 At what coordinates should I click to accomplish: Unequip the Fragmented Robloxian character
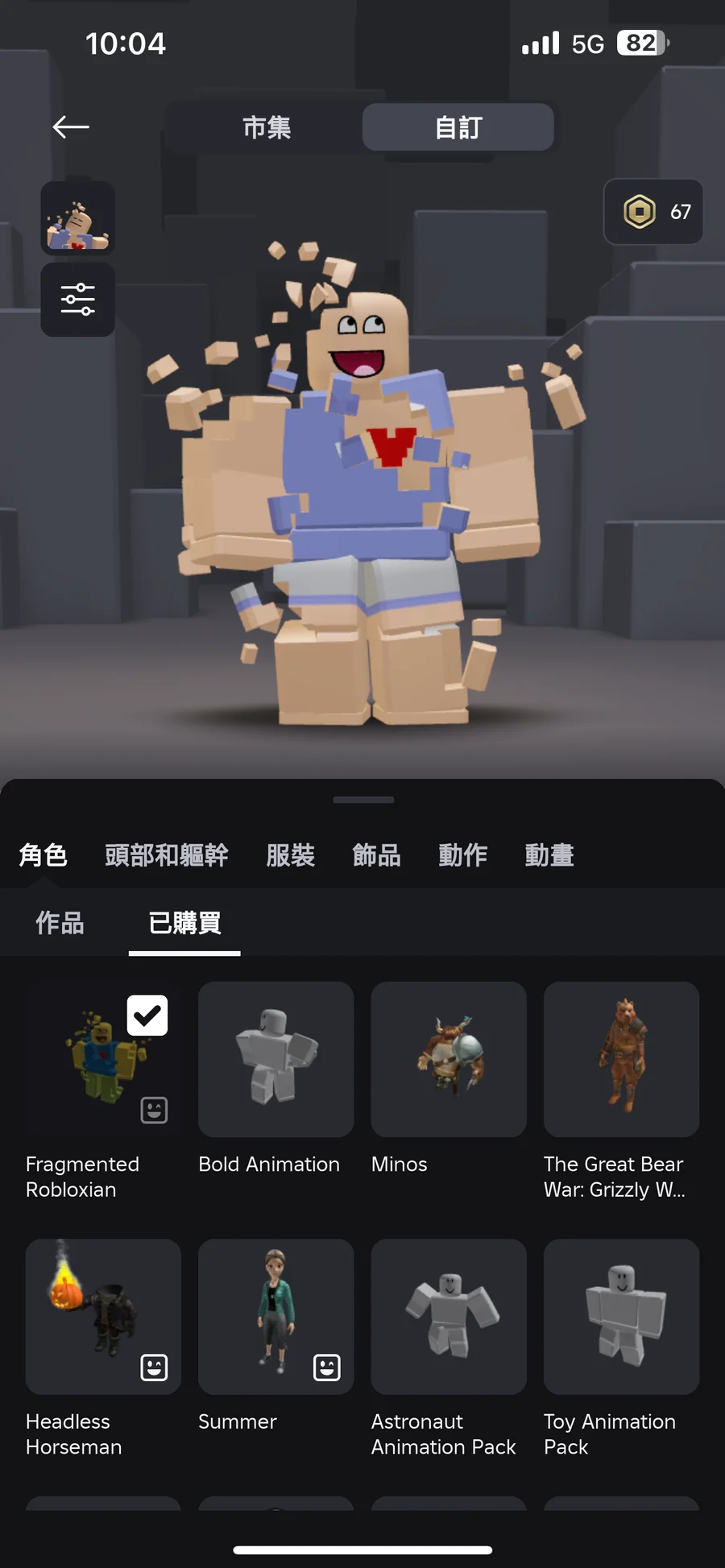tap(103, 1059)
